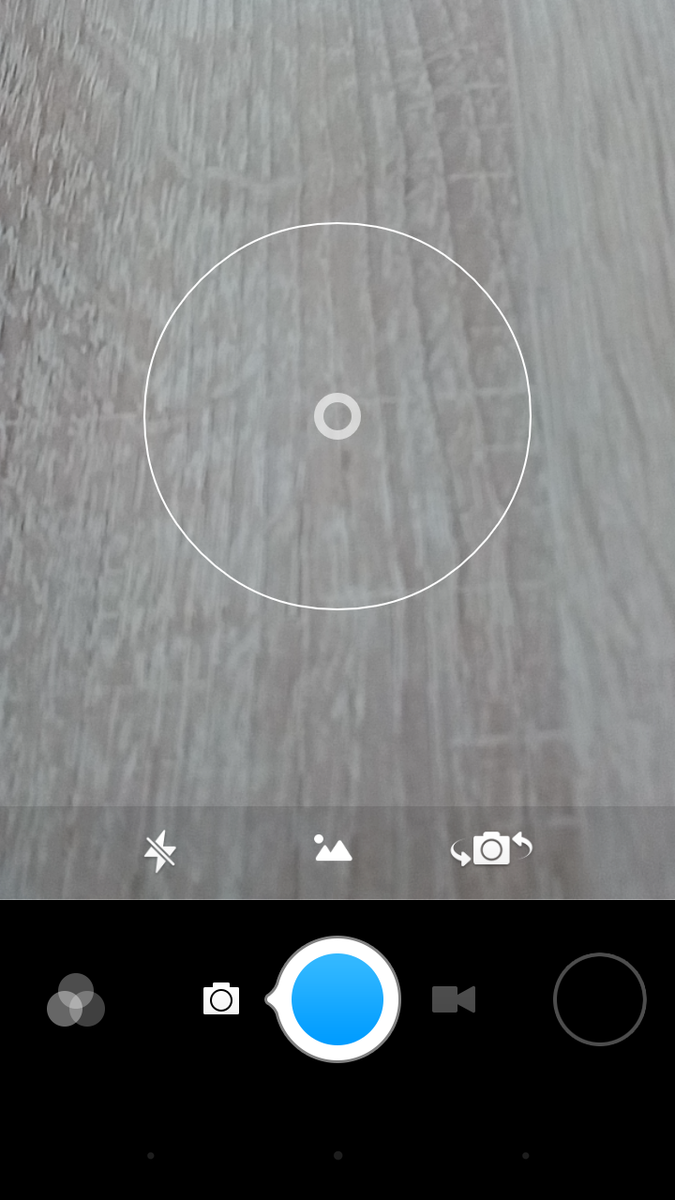Toggle the flash off icon
675x1200 pixels.
[160, 852]
